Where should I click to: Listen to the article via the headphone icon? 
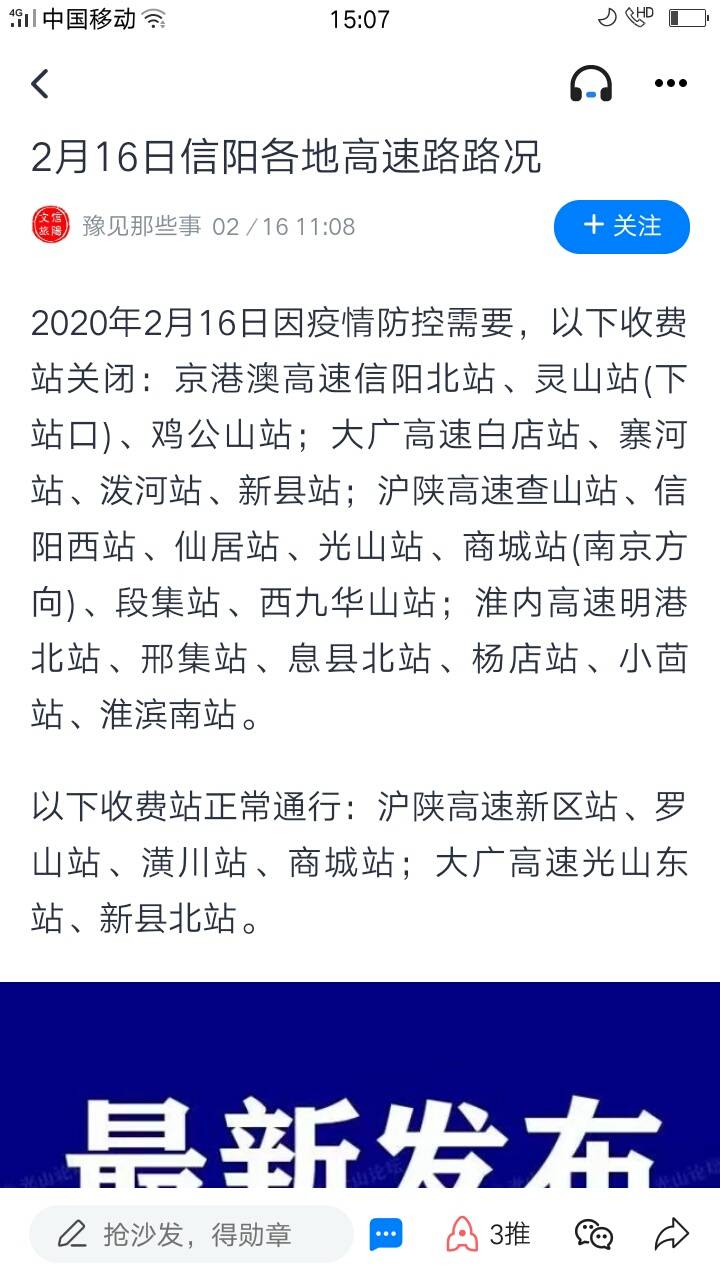coord(591,84)
